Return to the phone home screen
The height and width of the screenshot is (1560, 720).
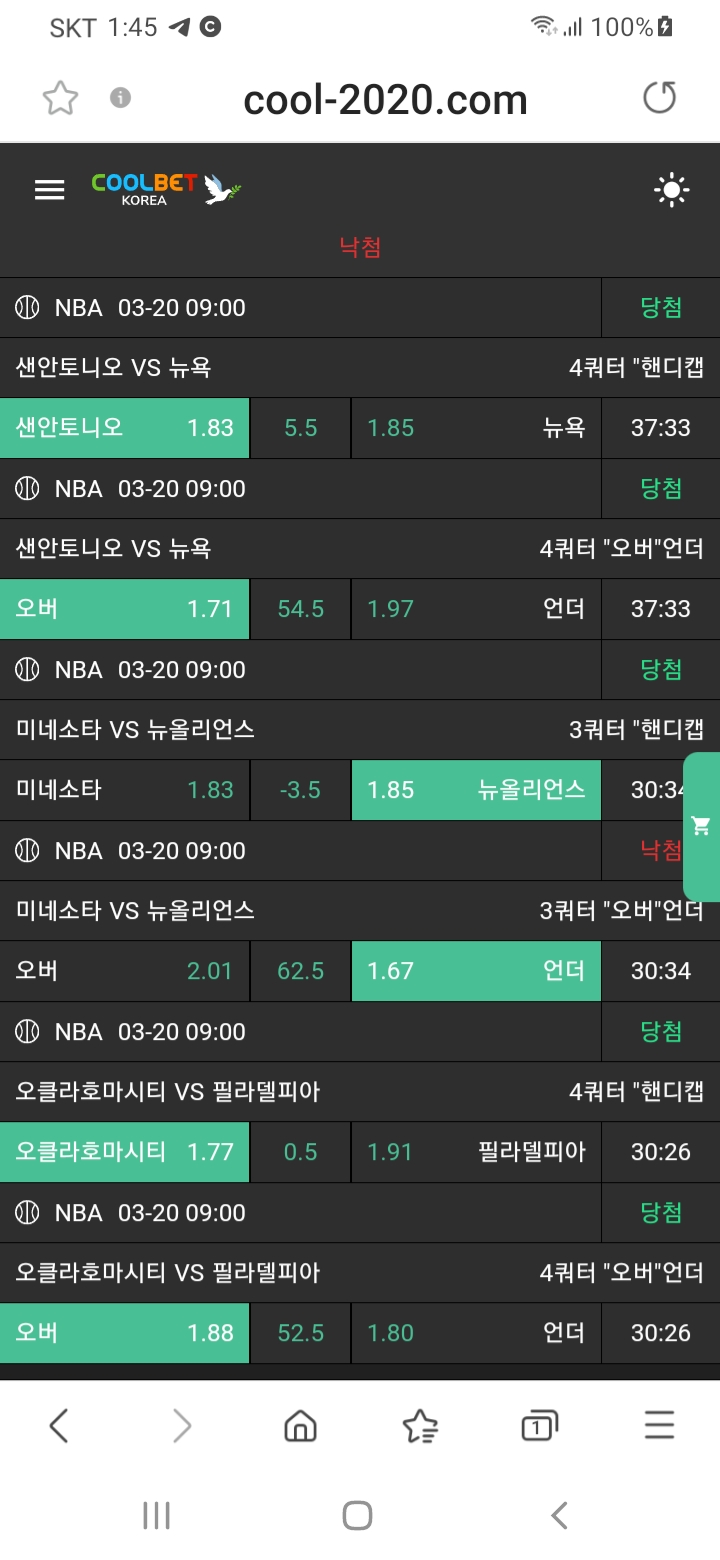tap(358, 1515)
